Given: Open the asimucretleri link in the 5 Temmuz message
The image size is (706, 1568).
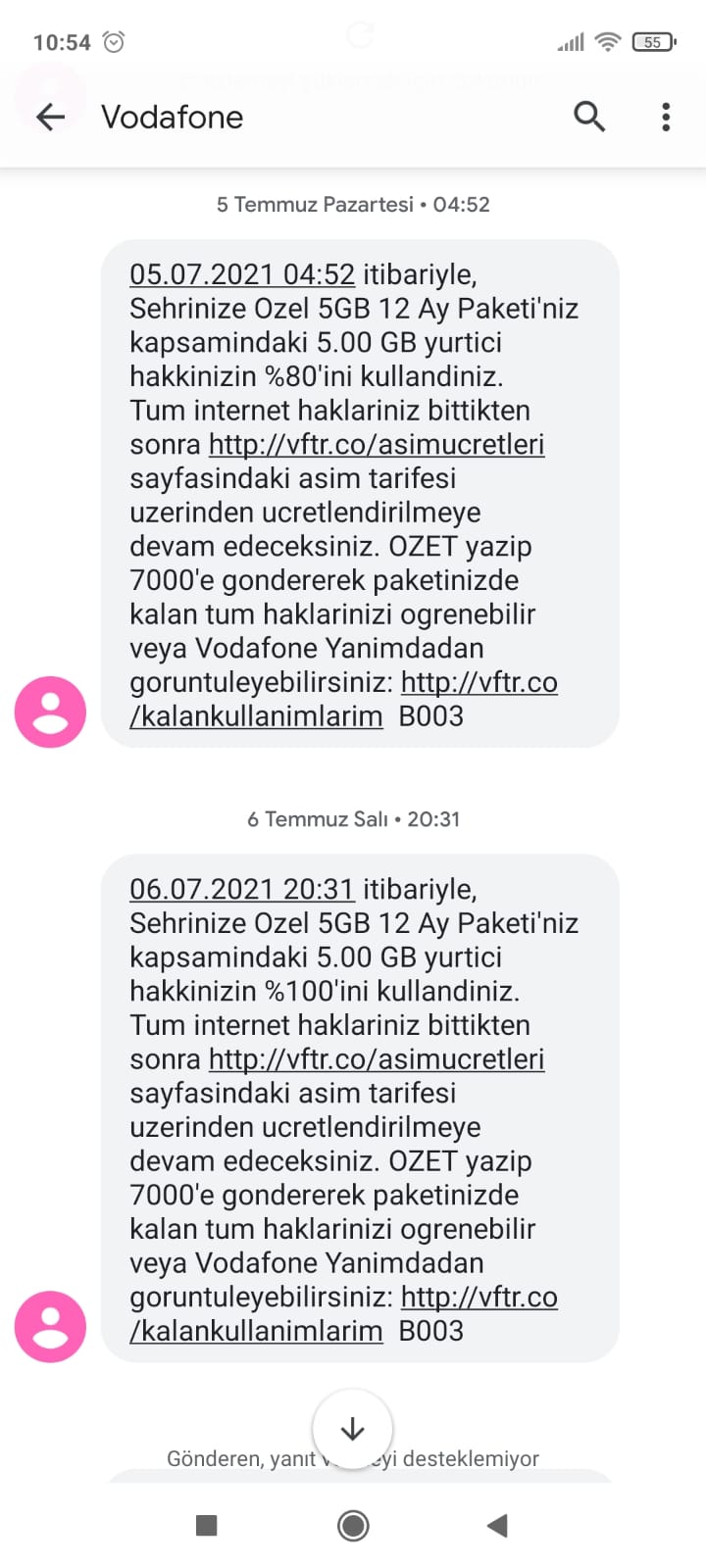Looking at the screenshot, I should point(377,444).
